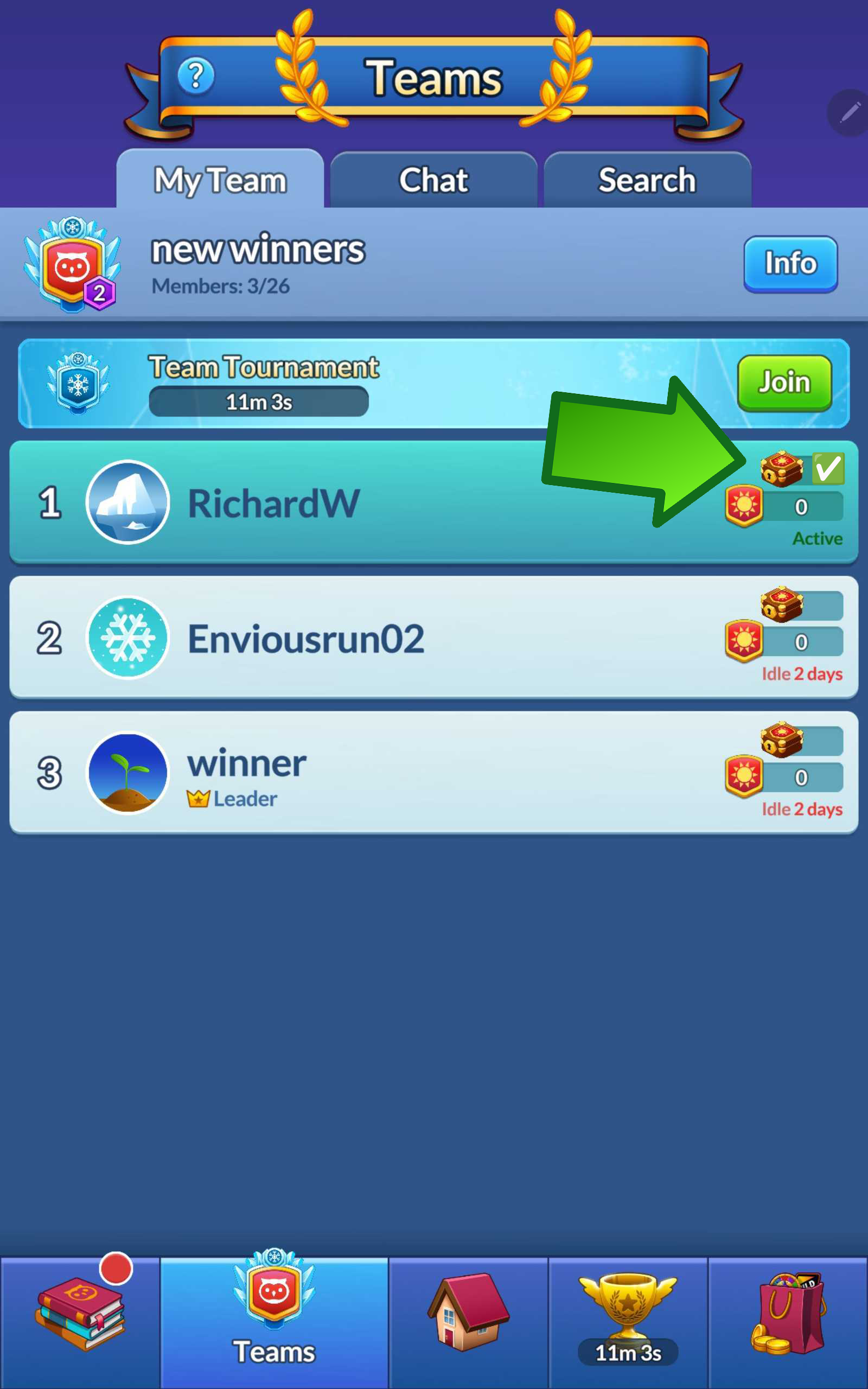
Task: Switch to the Search tab
Action: [x=647, y=180]
